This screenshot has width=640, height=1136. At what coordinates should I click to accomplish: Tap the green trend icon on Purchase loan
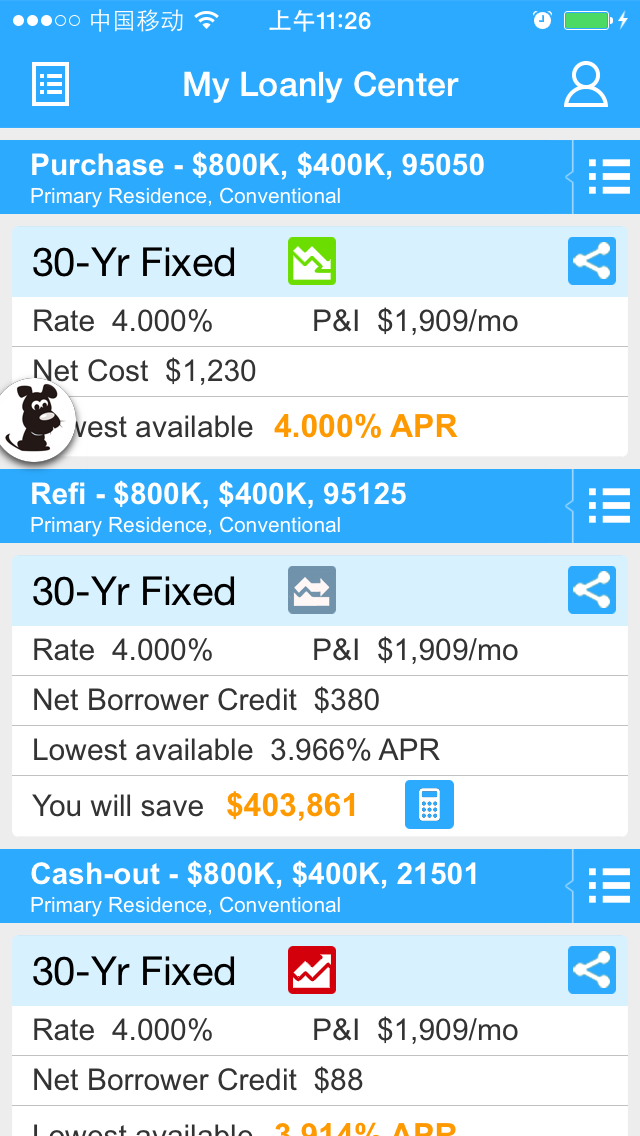[x=312, y=262]
